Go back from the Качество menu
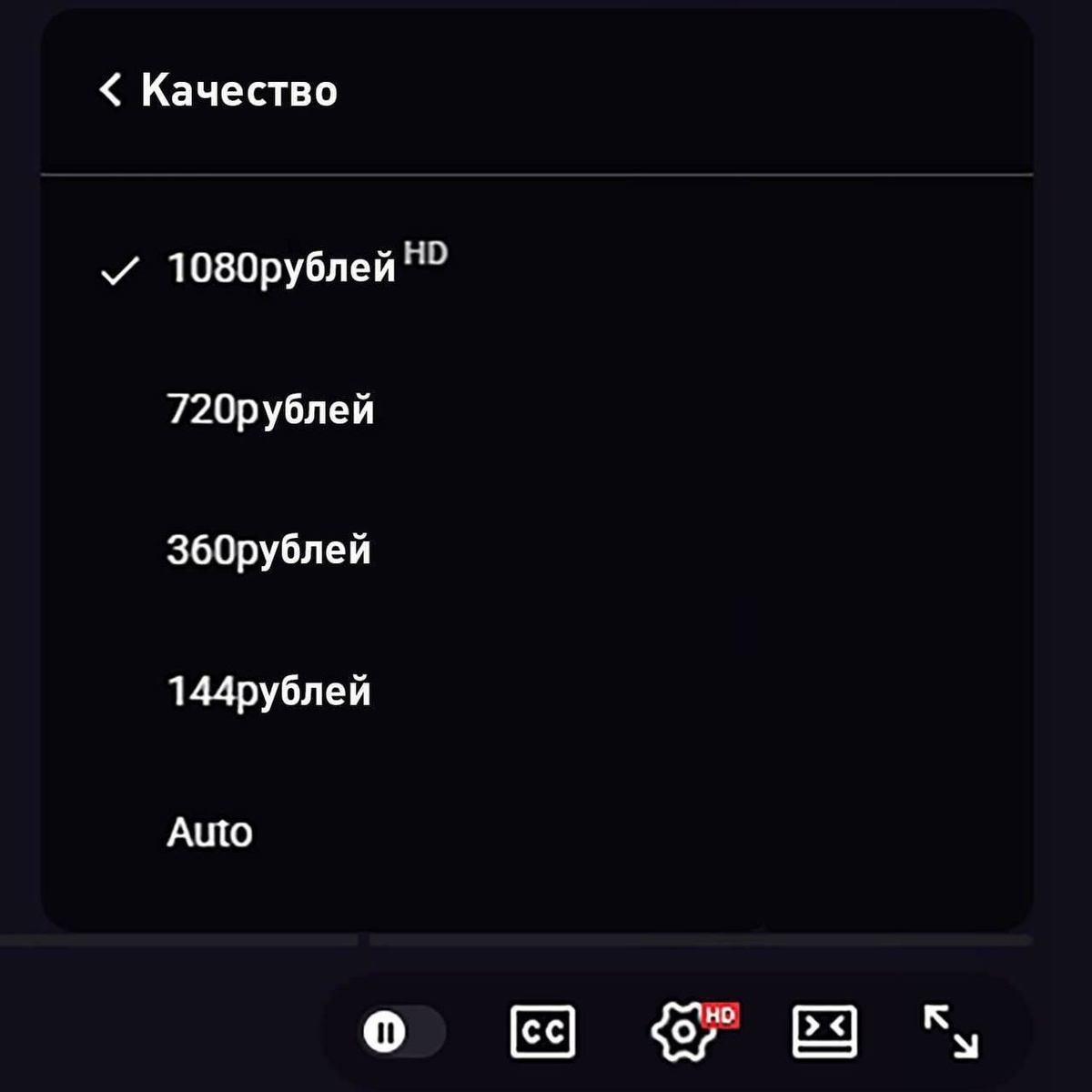1092x1092 pixels. click(110, 90)
